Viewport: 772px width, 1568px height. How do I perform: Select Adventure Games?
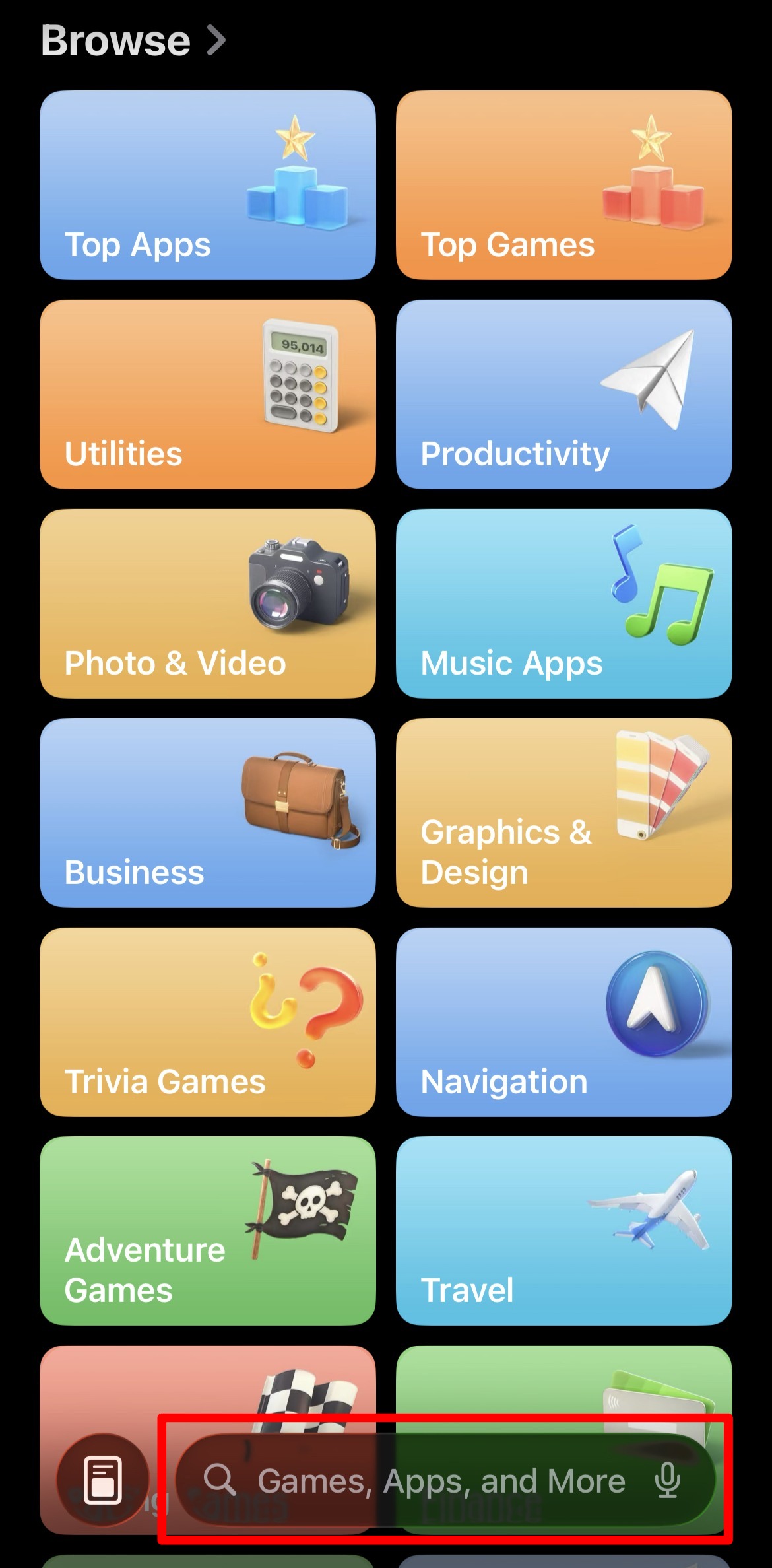tap(207, 1231)
